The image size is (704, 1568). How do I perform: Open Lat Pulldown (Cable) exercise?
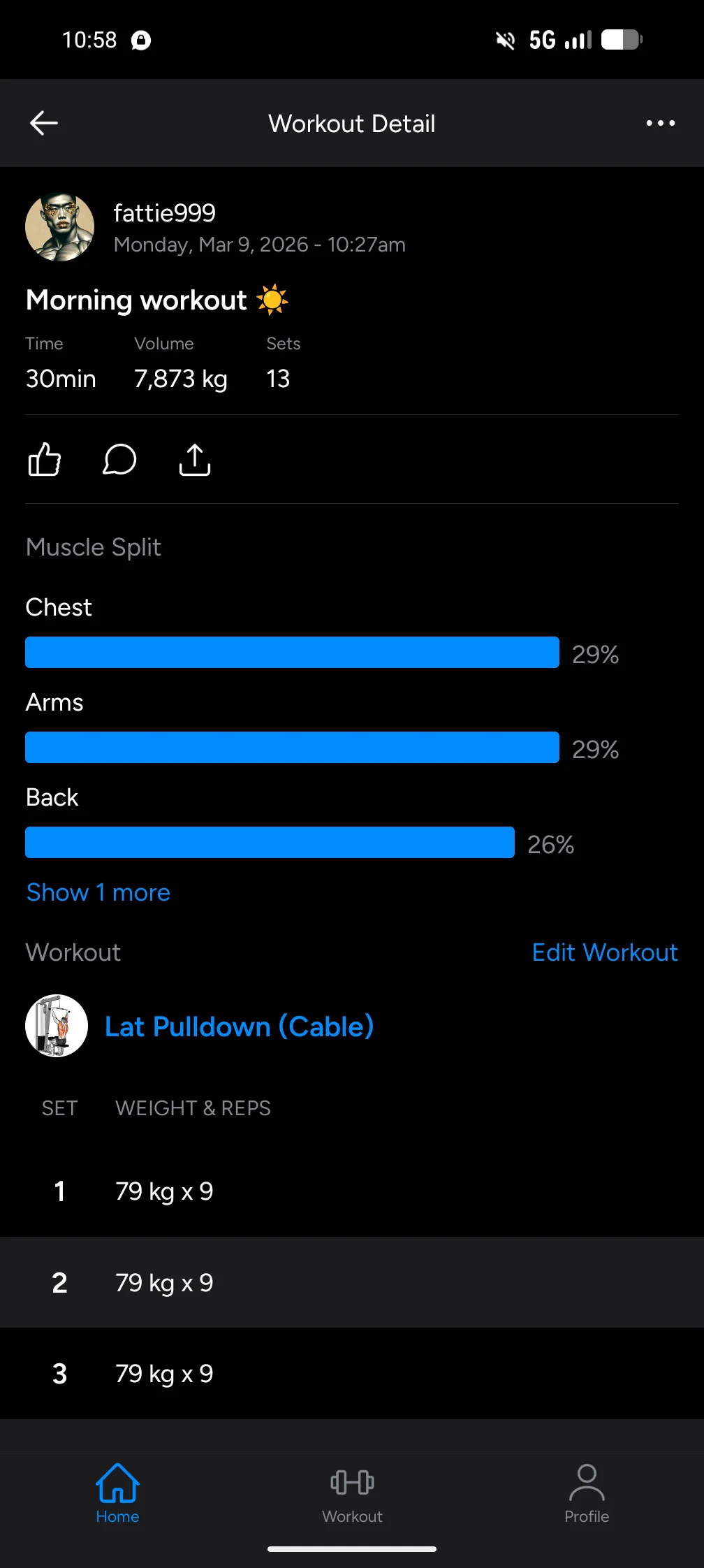(239, 1026)
